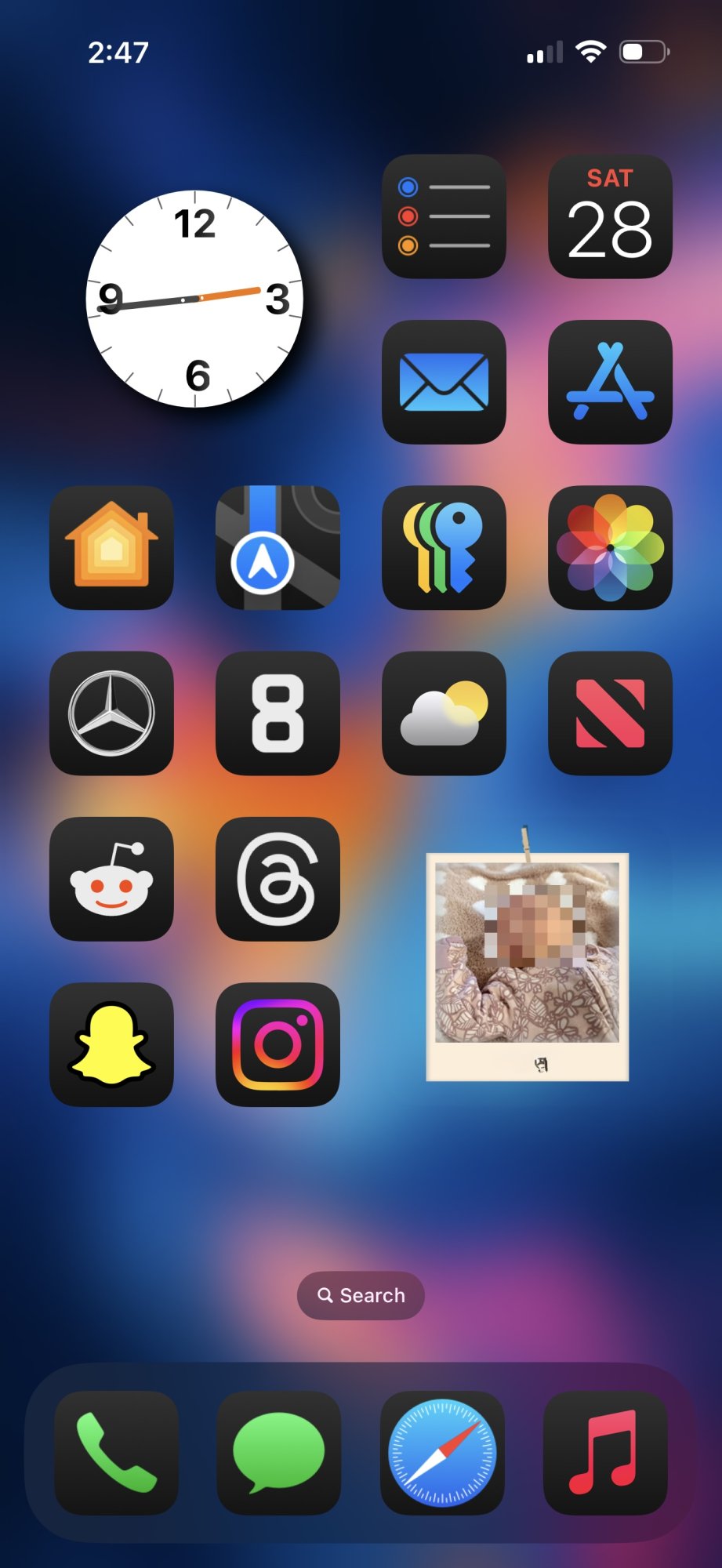The width and height of the screenshot is (722, 1568).
Task: Open the Weather app
Action: (x=444, y=713)
